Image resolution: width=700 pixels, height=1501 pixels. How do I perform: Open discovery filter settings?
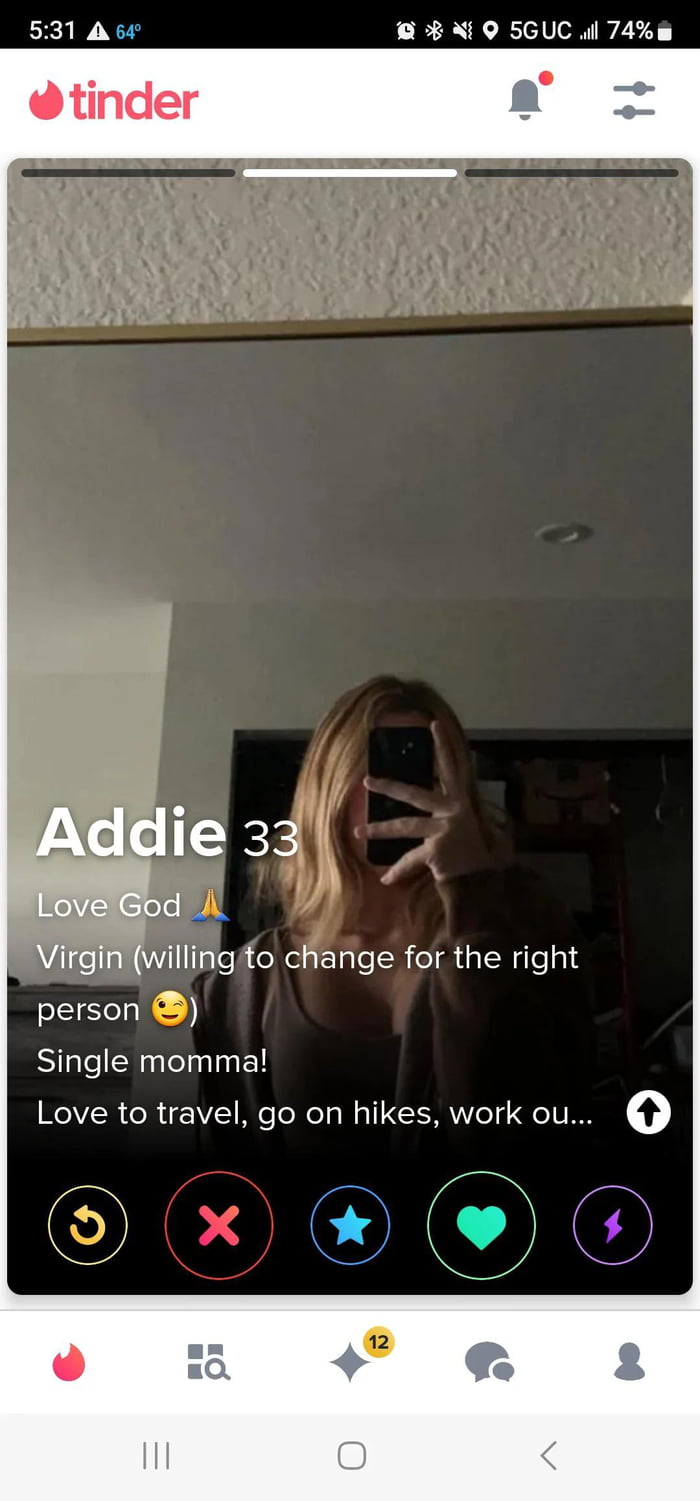pos(633,100)
